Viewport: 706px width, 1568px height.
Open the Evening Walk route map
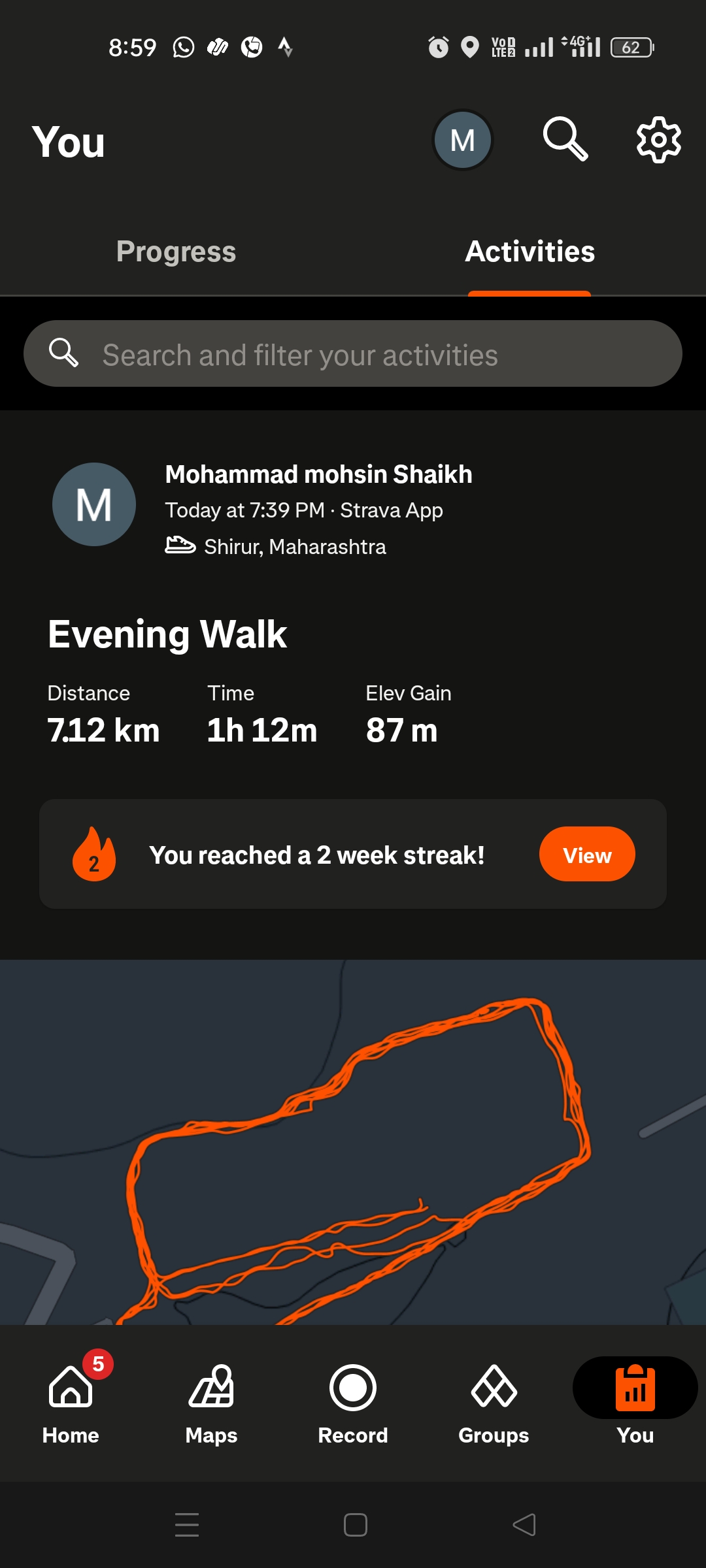pyautogui.click(x=353, y=1142)
